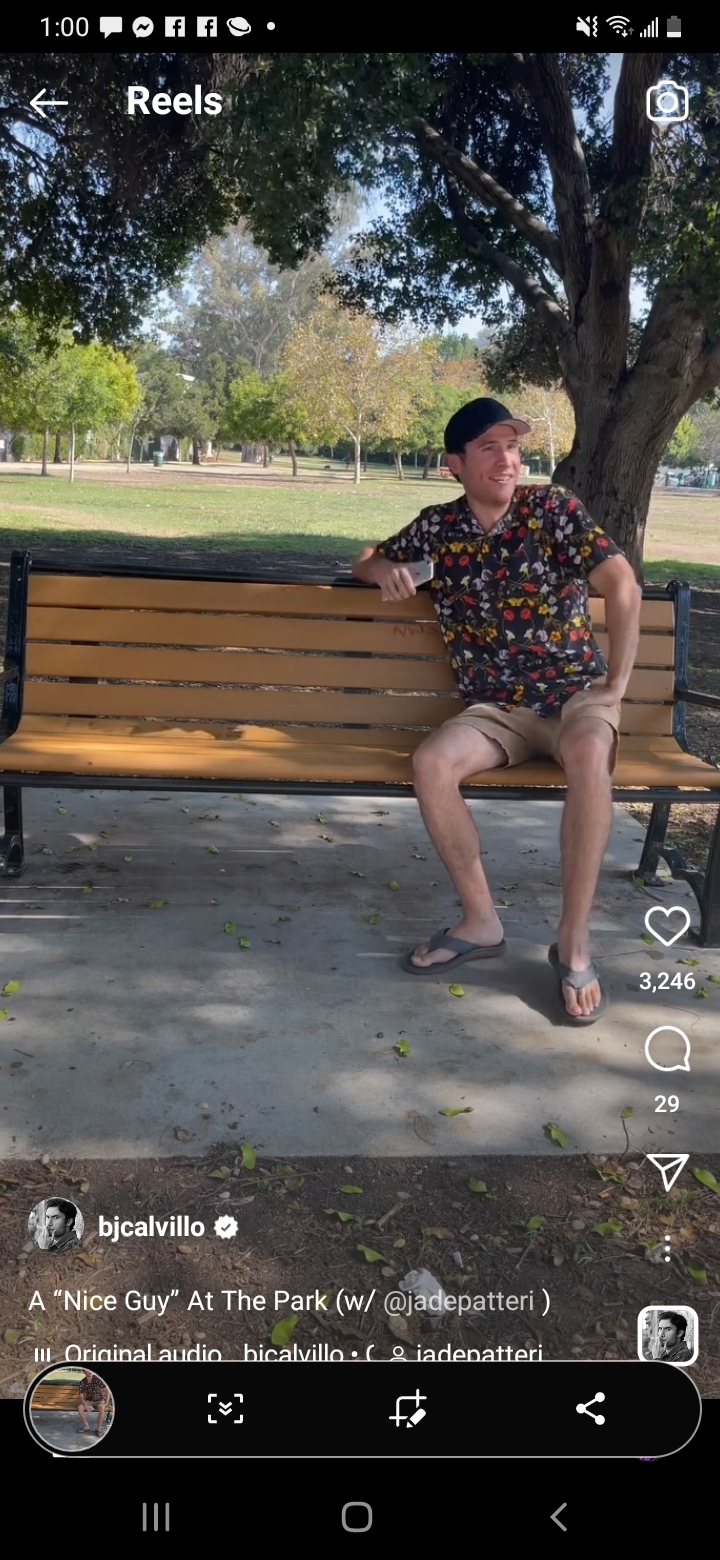Screen dimensions: 720x1560
Task: Open the screenshot preview thumbnail
Action: 70,1409
